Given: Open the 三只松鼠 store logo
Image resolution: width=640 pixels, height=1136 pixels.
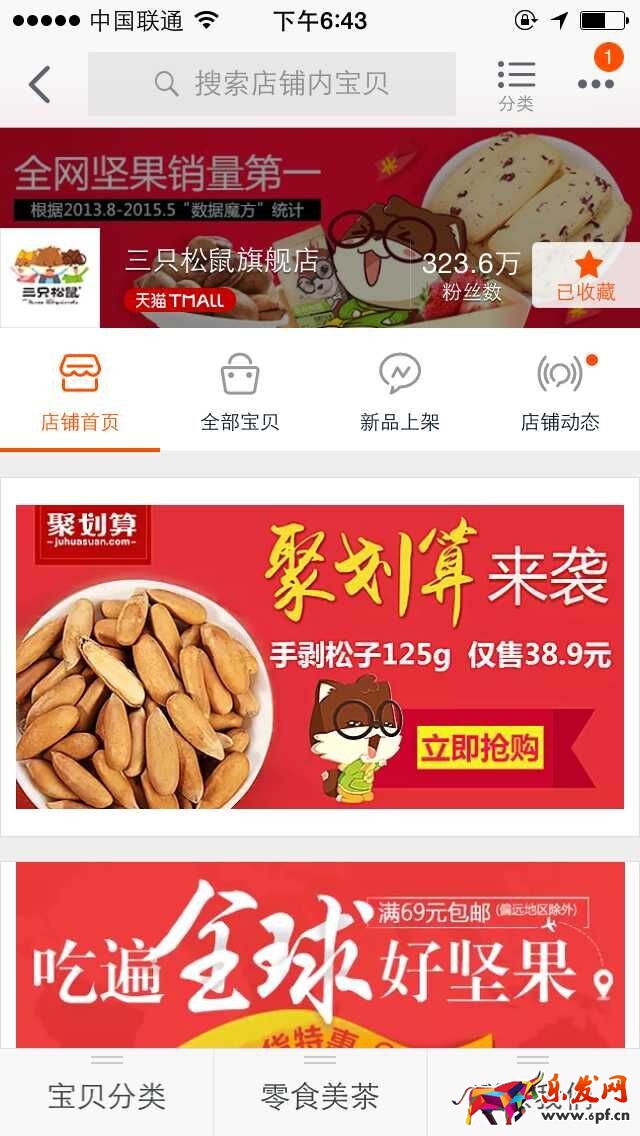Looking at the screenshot, I should [x=50, y=278].
